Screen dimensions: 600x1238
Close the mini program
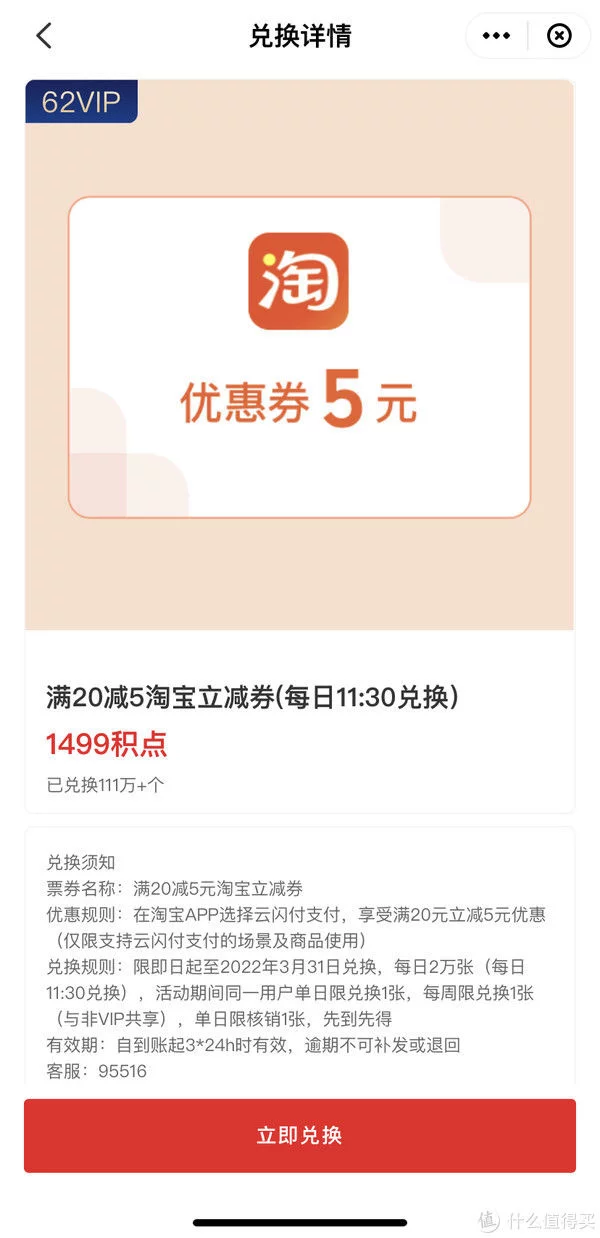[559, 36]
